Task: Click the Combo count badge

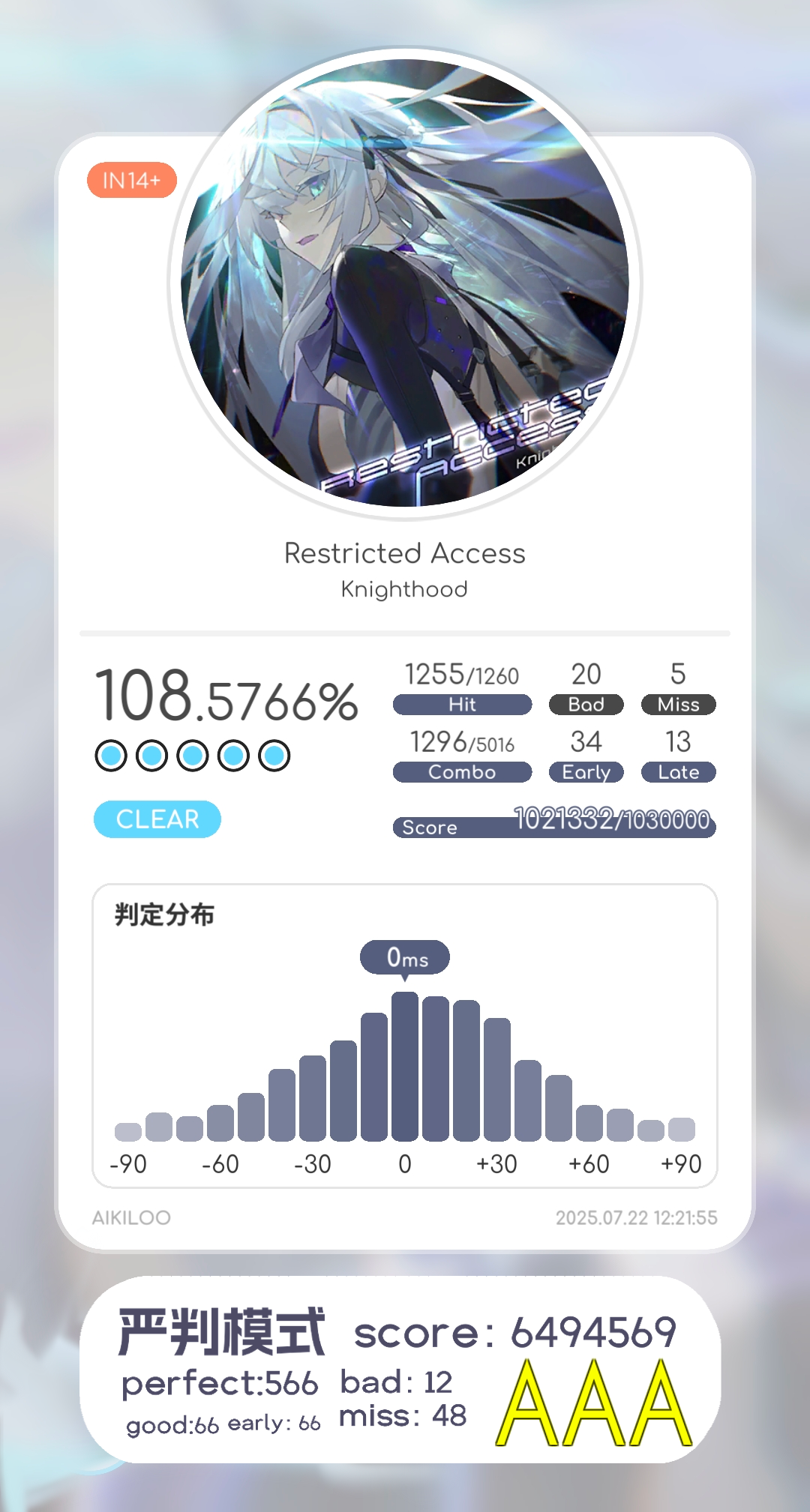Action: pyautogui.click(x=462, y=772)
